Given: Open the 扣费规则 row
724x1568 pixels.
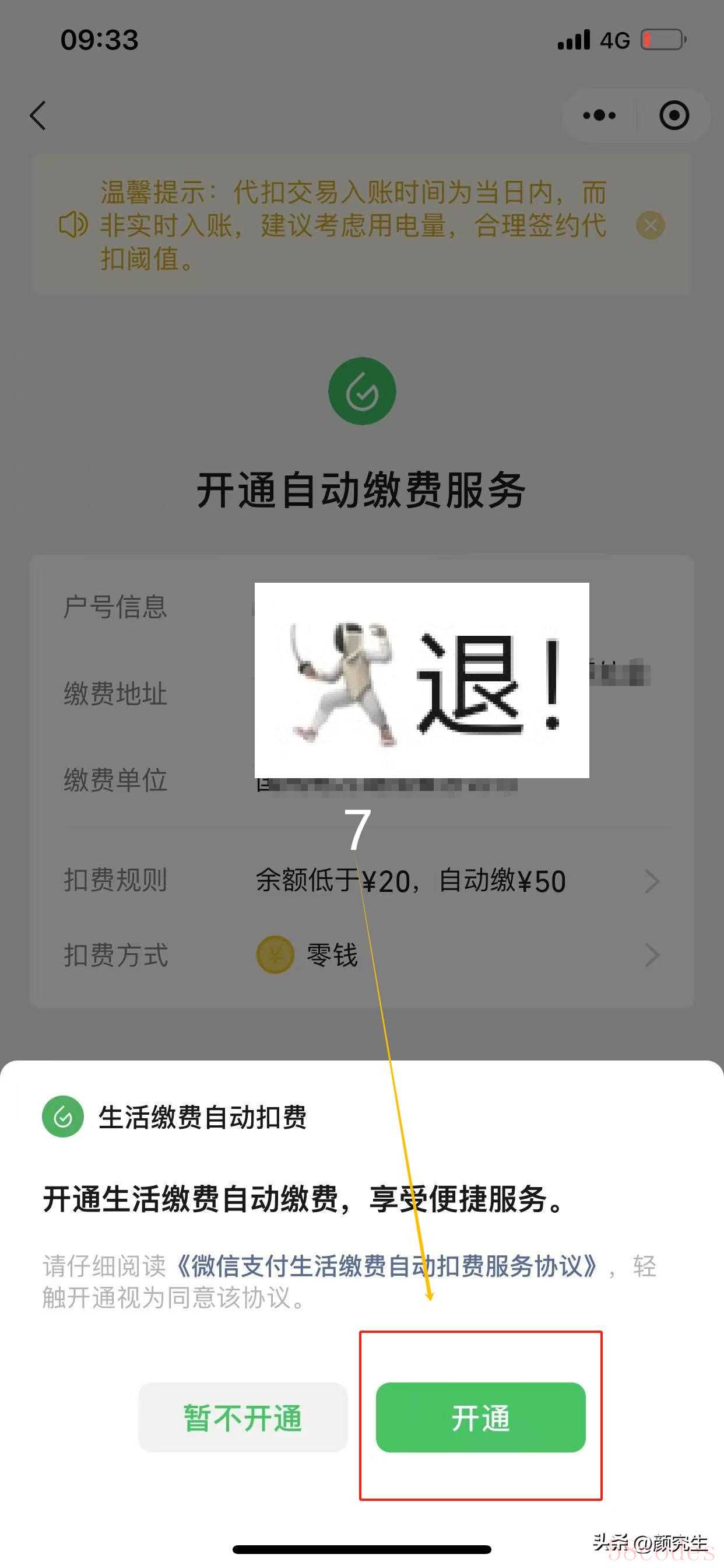Looking at the screenshot, I should coord(361,881).
